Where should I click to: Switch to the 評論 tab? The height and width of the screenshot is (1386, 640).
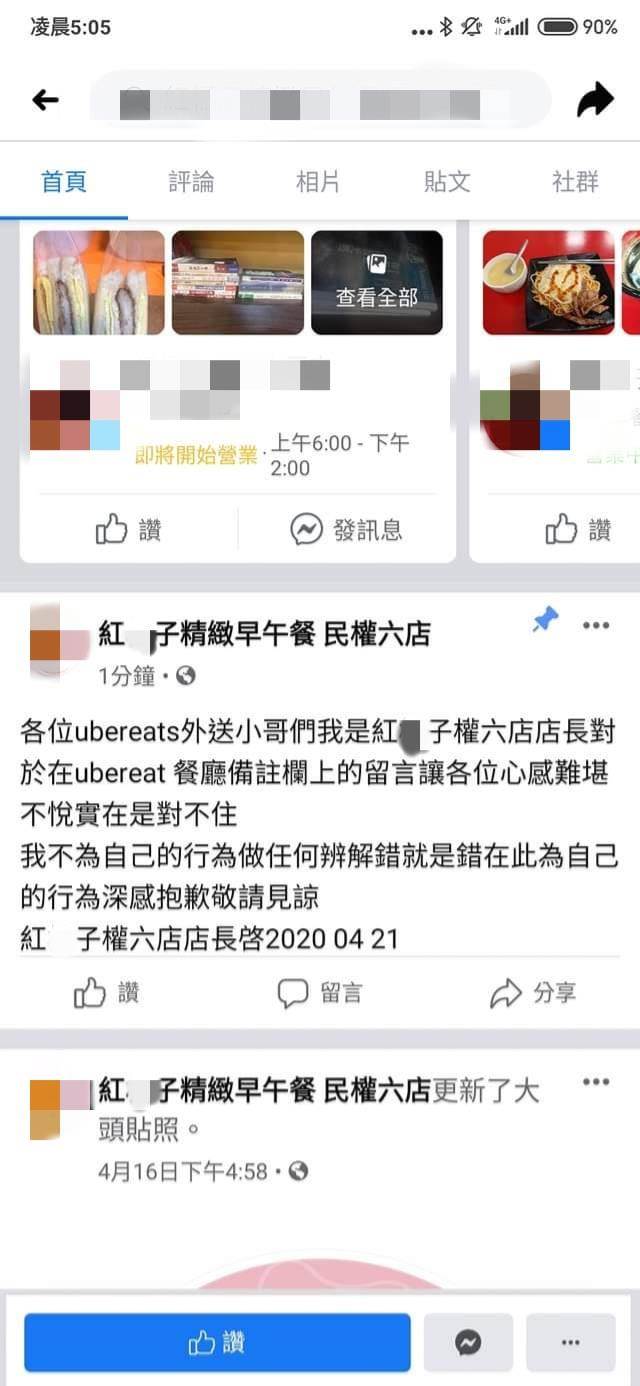pos(191,182)
